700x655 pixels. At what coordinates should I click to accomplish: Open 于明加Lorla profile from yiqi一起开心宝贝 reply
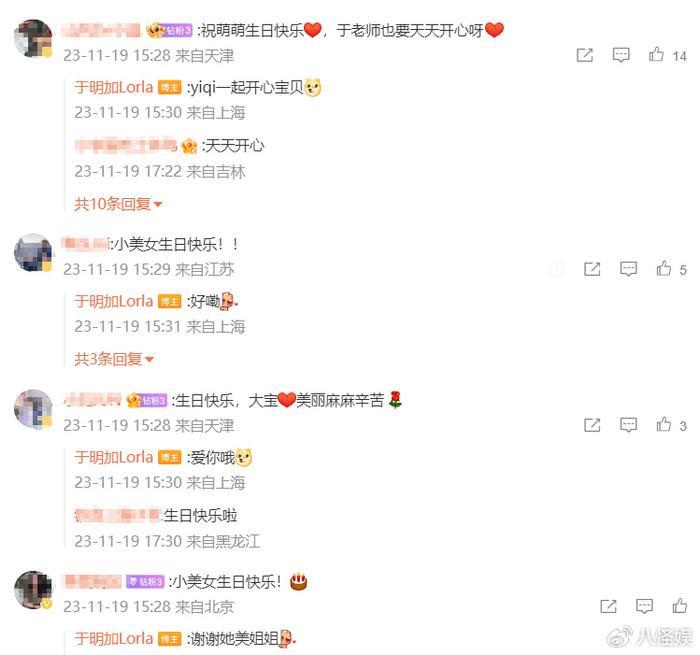pyautogui.click(x=114, y=87)
